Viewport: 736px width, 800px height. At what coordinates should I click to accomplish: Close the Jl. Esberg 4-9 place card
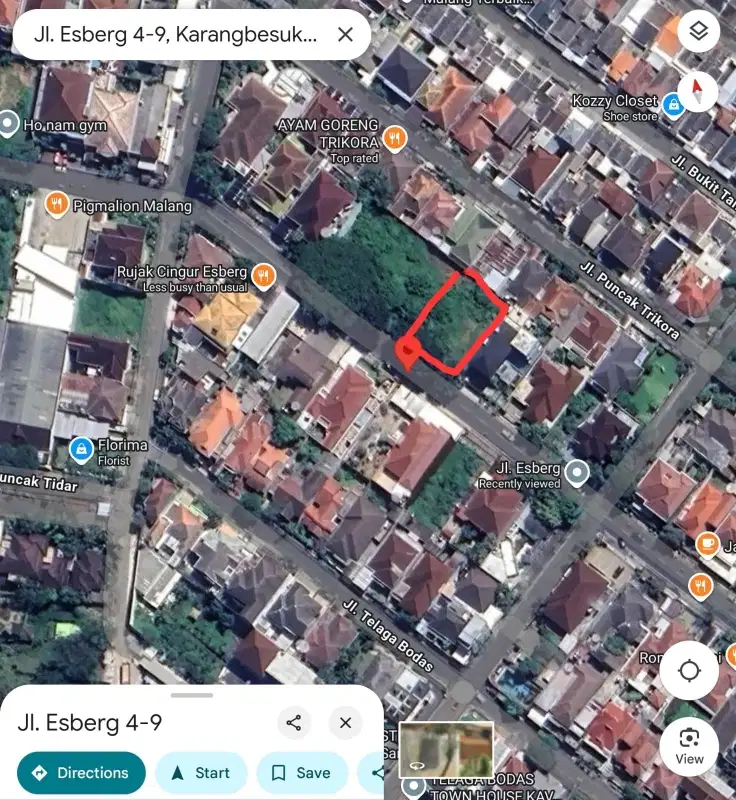pyautogui.click(x=345, y=723)
